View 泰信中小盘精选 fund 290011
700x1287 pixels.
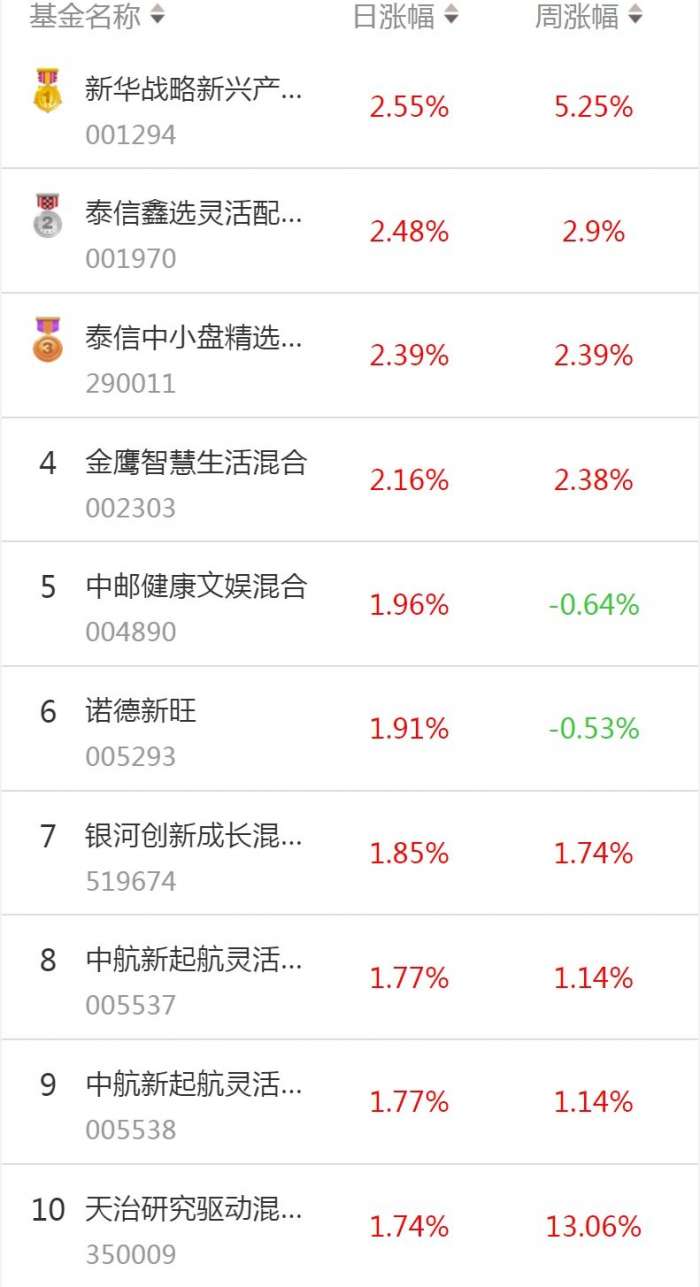pyautogui.click(x=193, y=355)
